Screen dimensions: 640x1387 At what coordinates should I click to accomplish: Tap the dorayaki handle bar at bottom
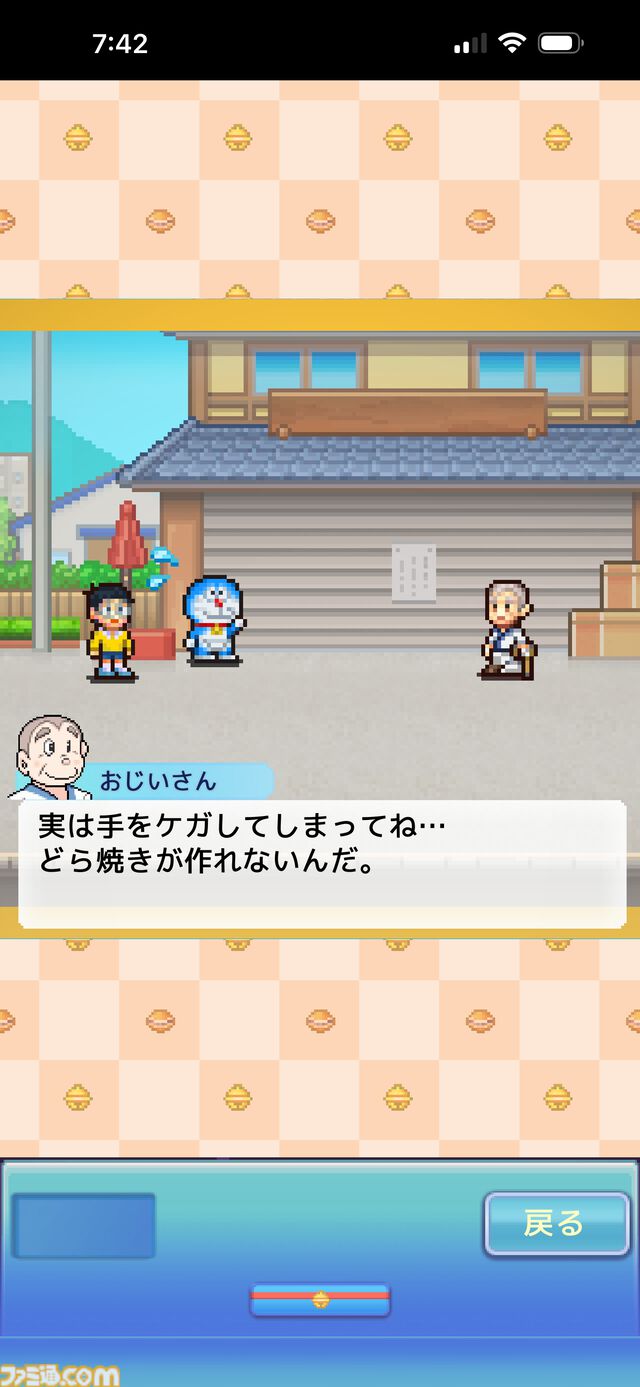[x=320, y=1299]
